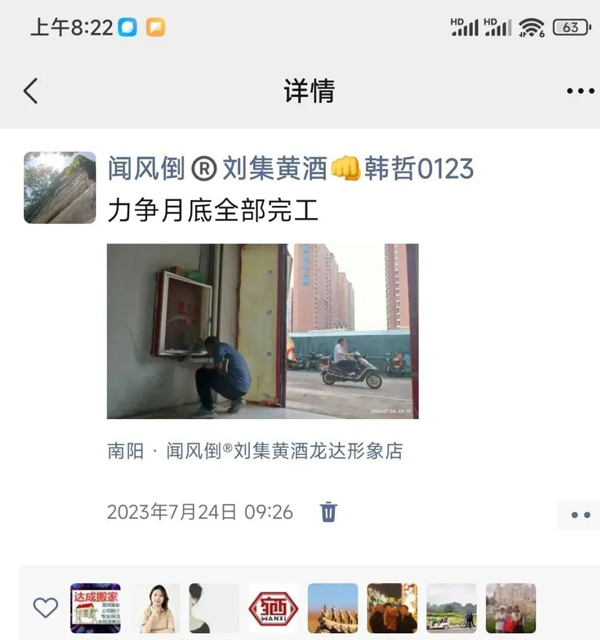View the posted photo full screen
600x640 pixels.
(262, 331)
